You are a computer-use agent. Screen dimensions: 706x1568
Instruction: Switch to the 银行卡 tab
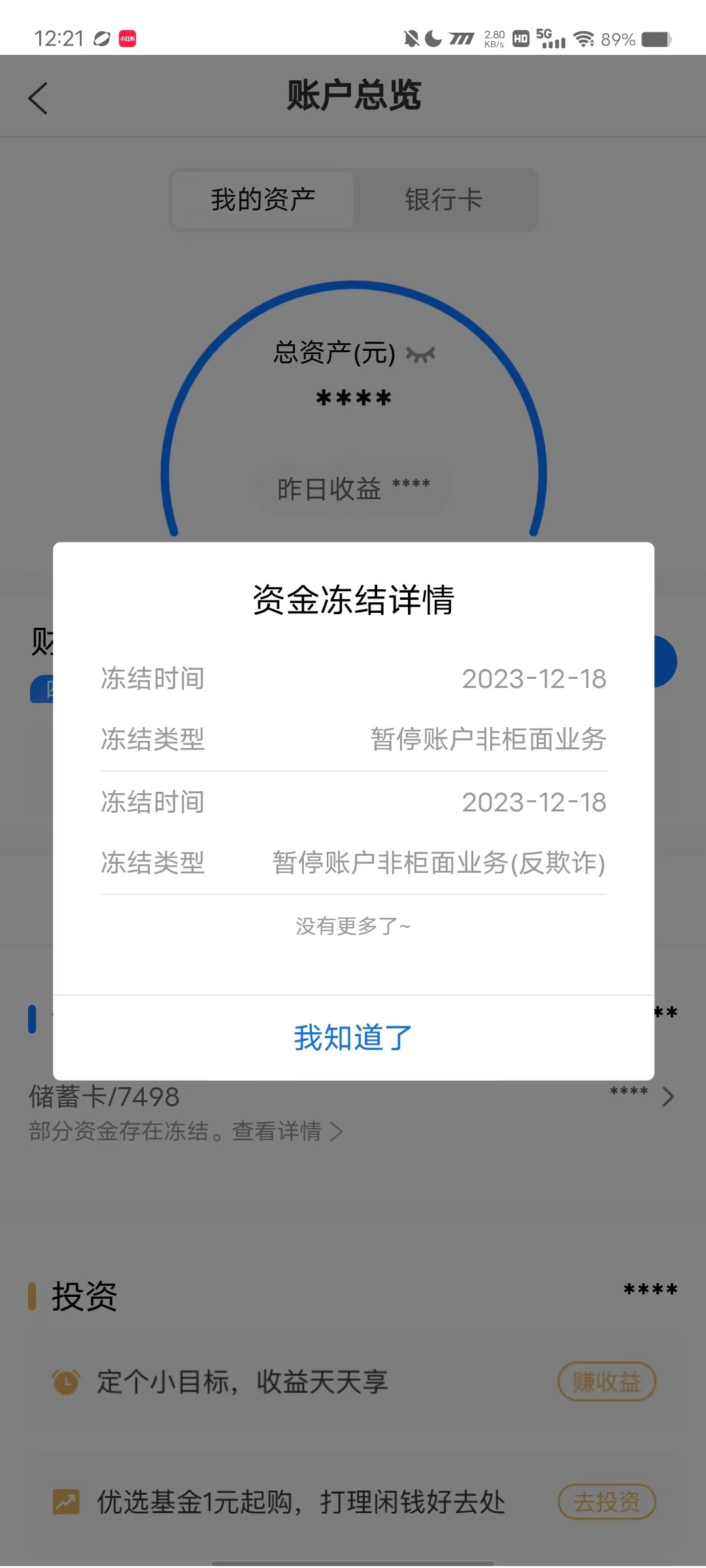(444, 200)
